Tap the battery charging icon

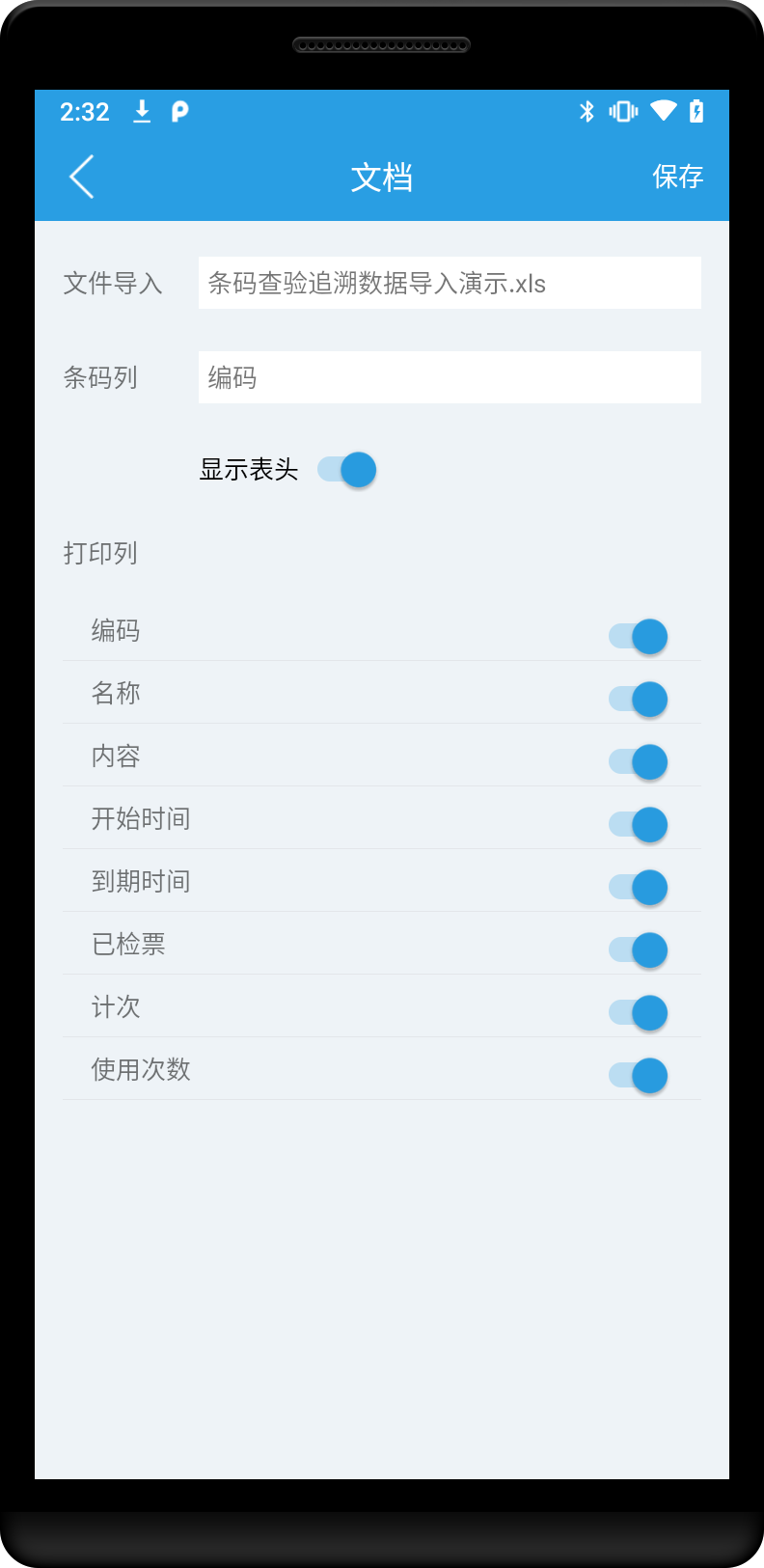coord(697,111)
